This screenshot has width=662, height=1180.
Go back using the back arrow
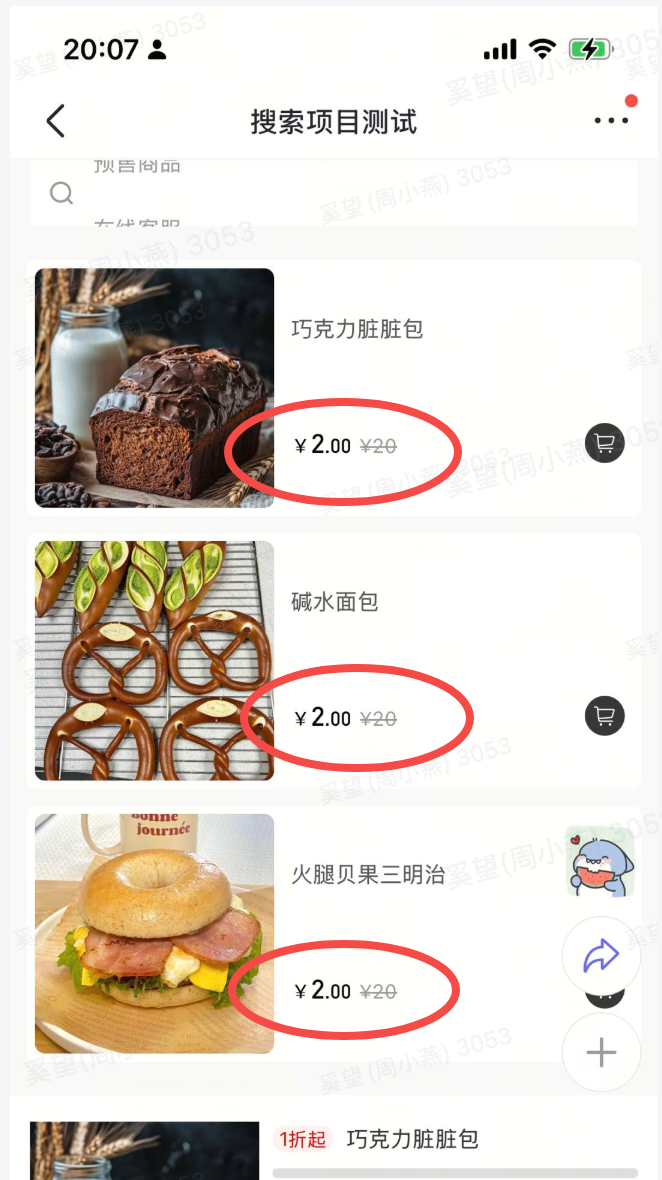[x=56, y=120]
